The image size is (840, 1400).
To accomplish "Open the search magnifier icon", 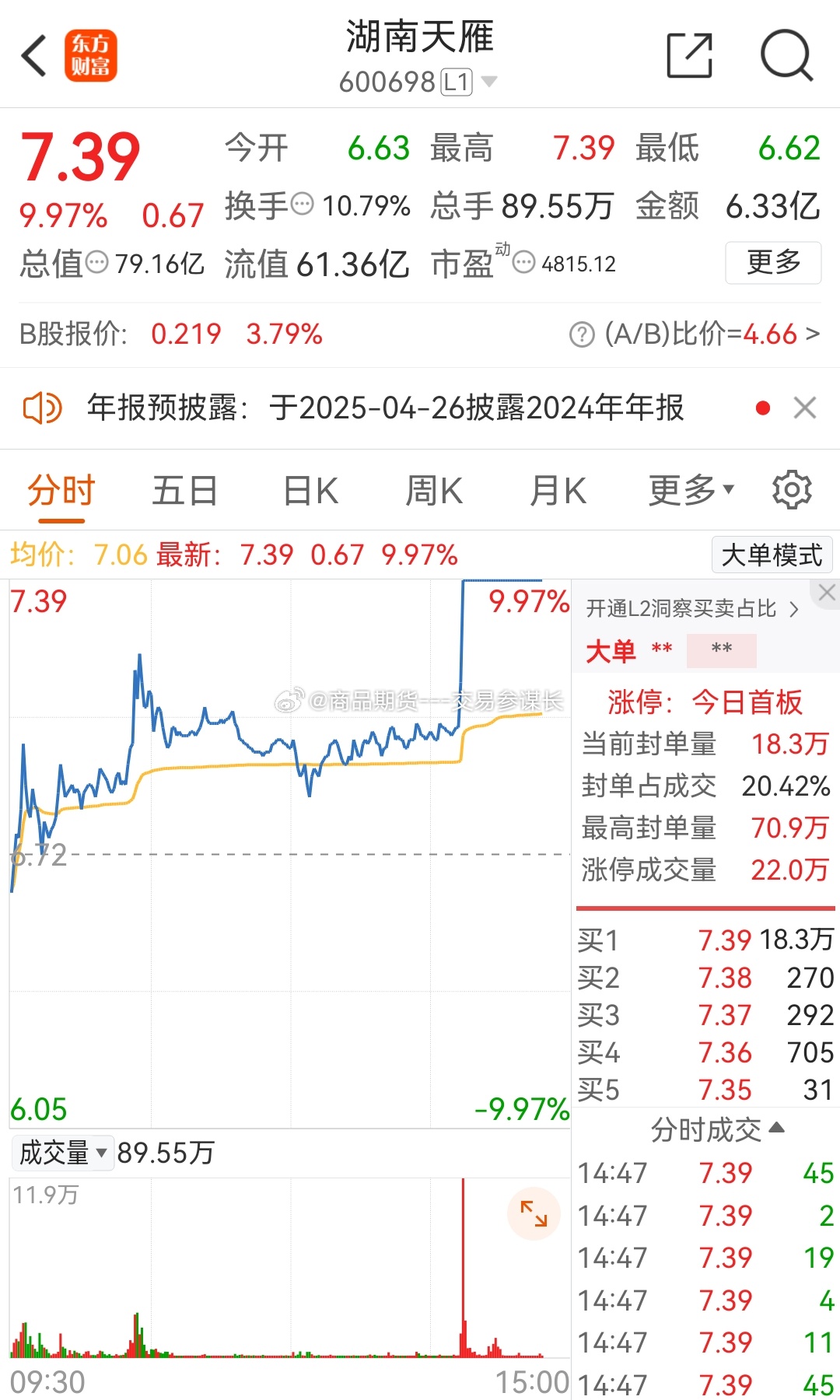I will tap(786, 56).
